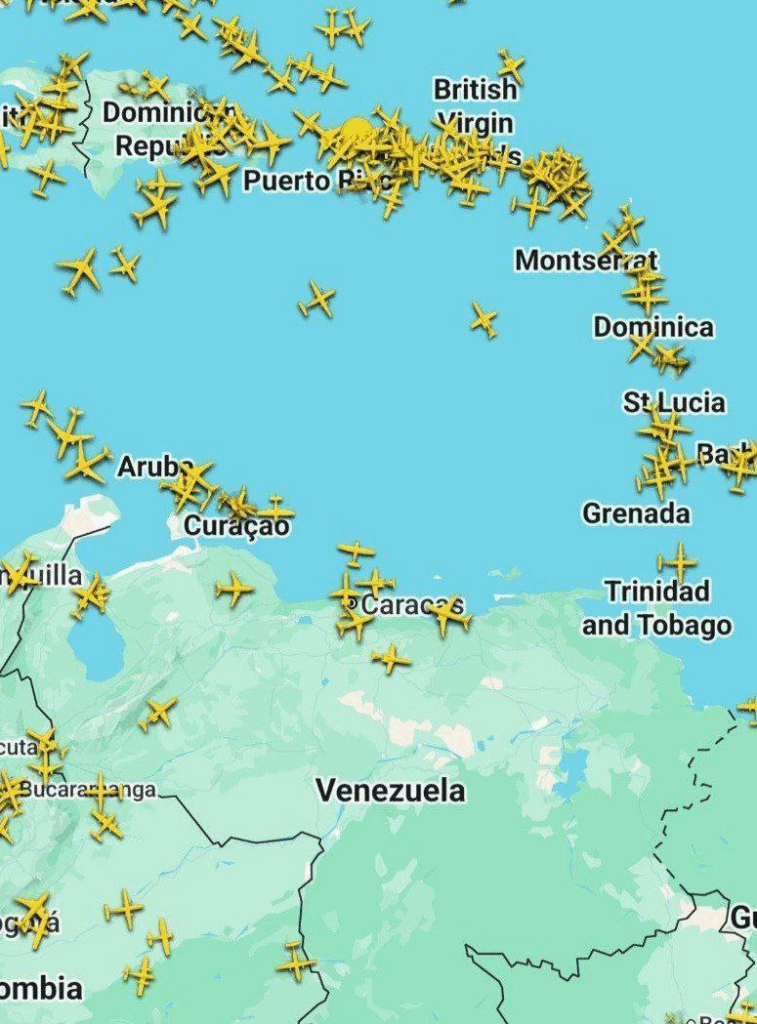This screenshot has height=1024, width=757.
Task: Select the plane over open sea west of Dominica
Action: [x=484, y=320]
